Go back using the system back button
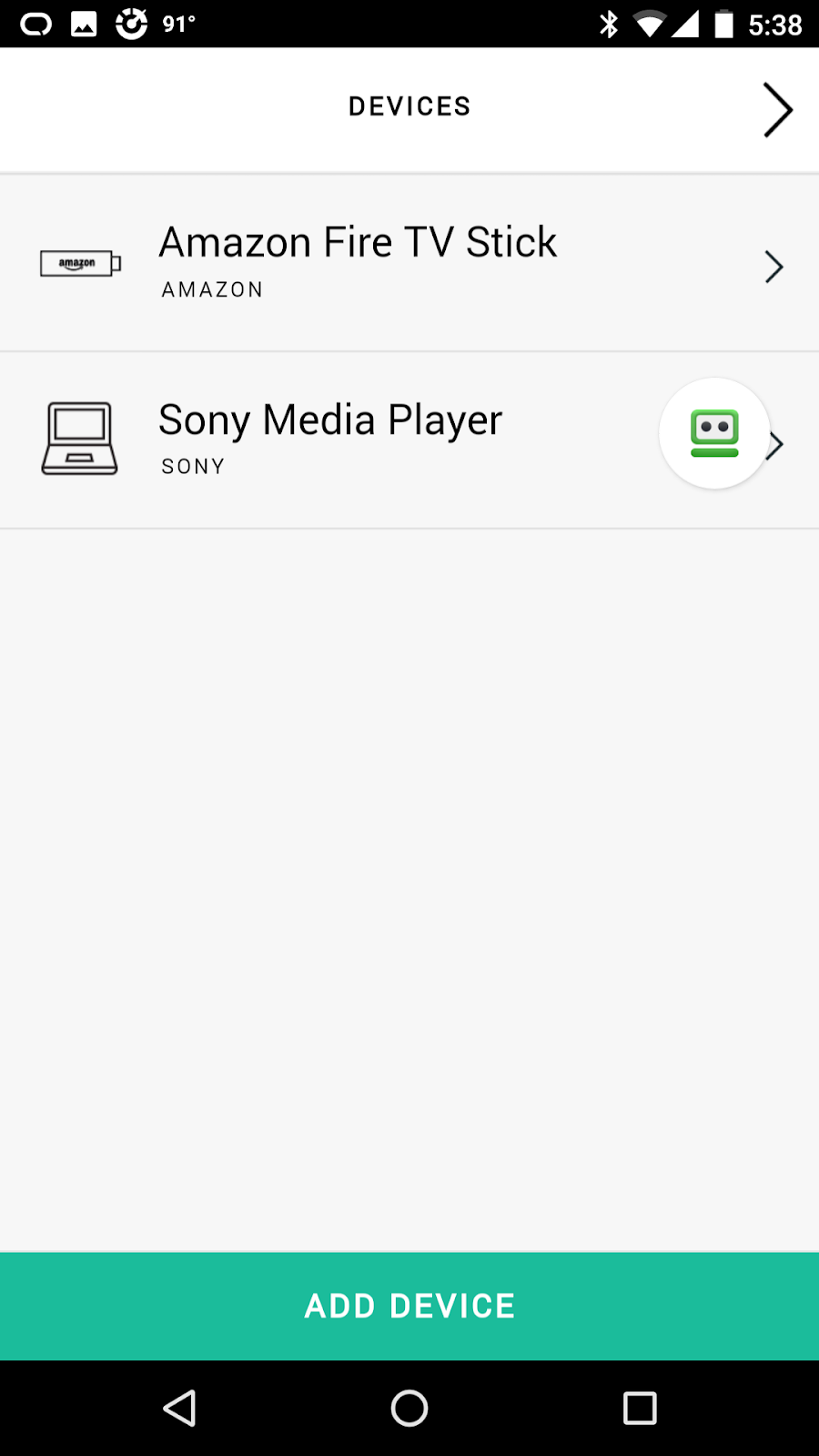This screenshot has width=819, height=1456. pyautogui.click(x=180, y=1409)
